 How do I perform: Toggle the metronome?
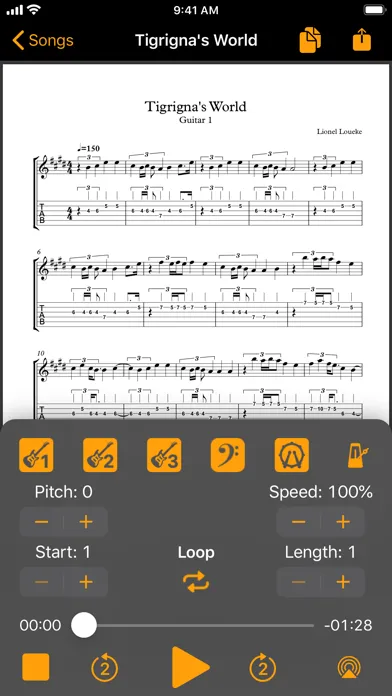point(358,455)
